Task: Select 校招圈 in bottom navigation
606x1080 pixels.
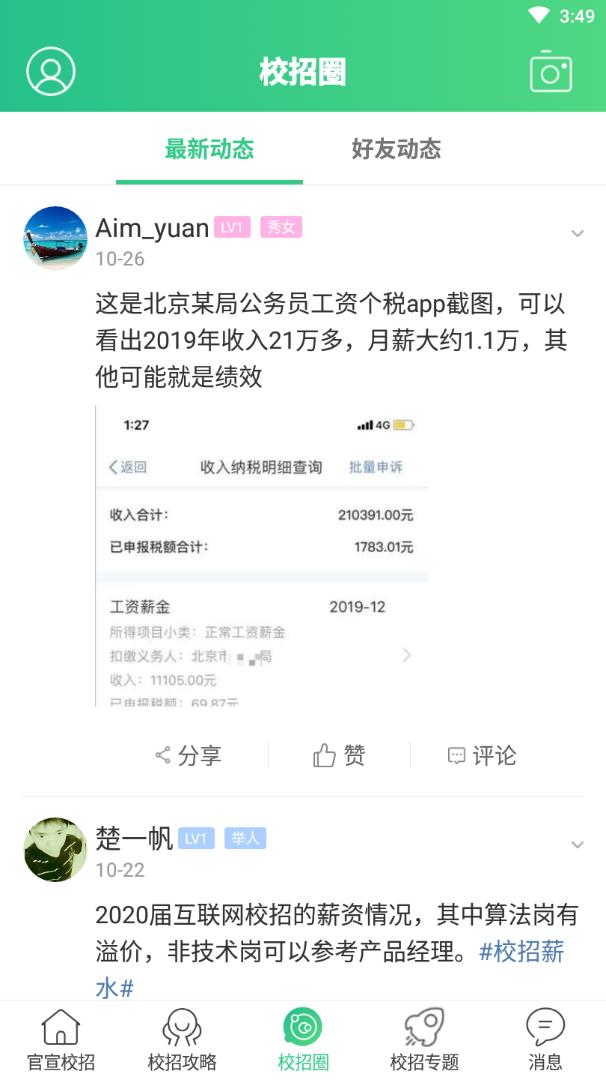Action: 303,1040
